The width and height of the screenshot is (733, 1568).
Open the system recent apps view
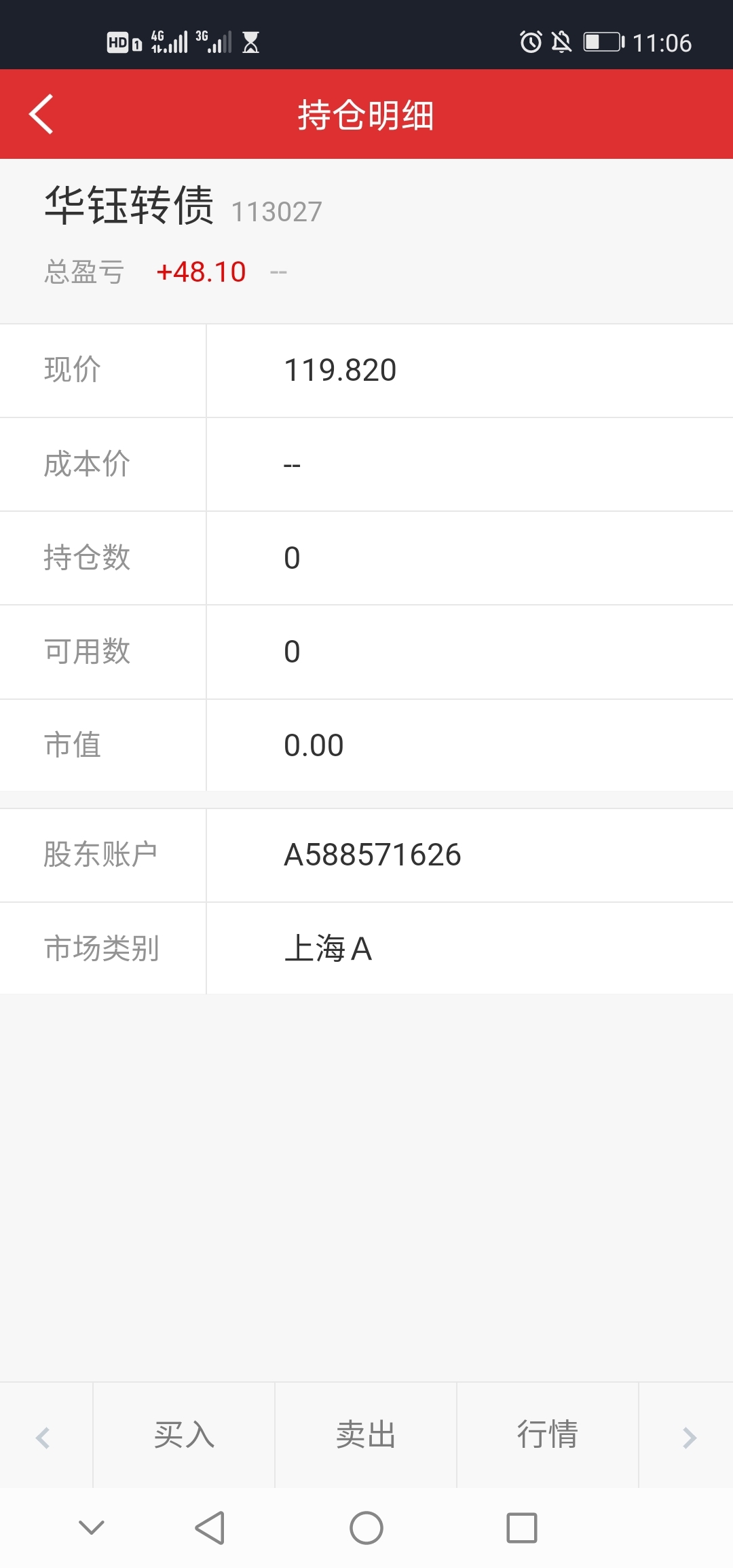(522, 1528)
